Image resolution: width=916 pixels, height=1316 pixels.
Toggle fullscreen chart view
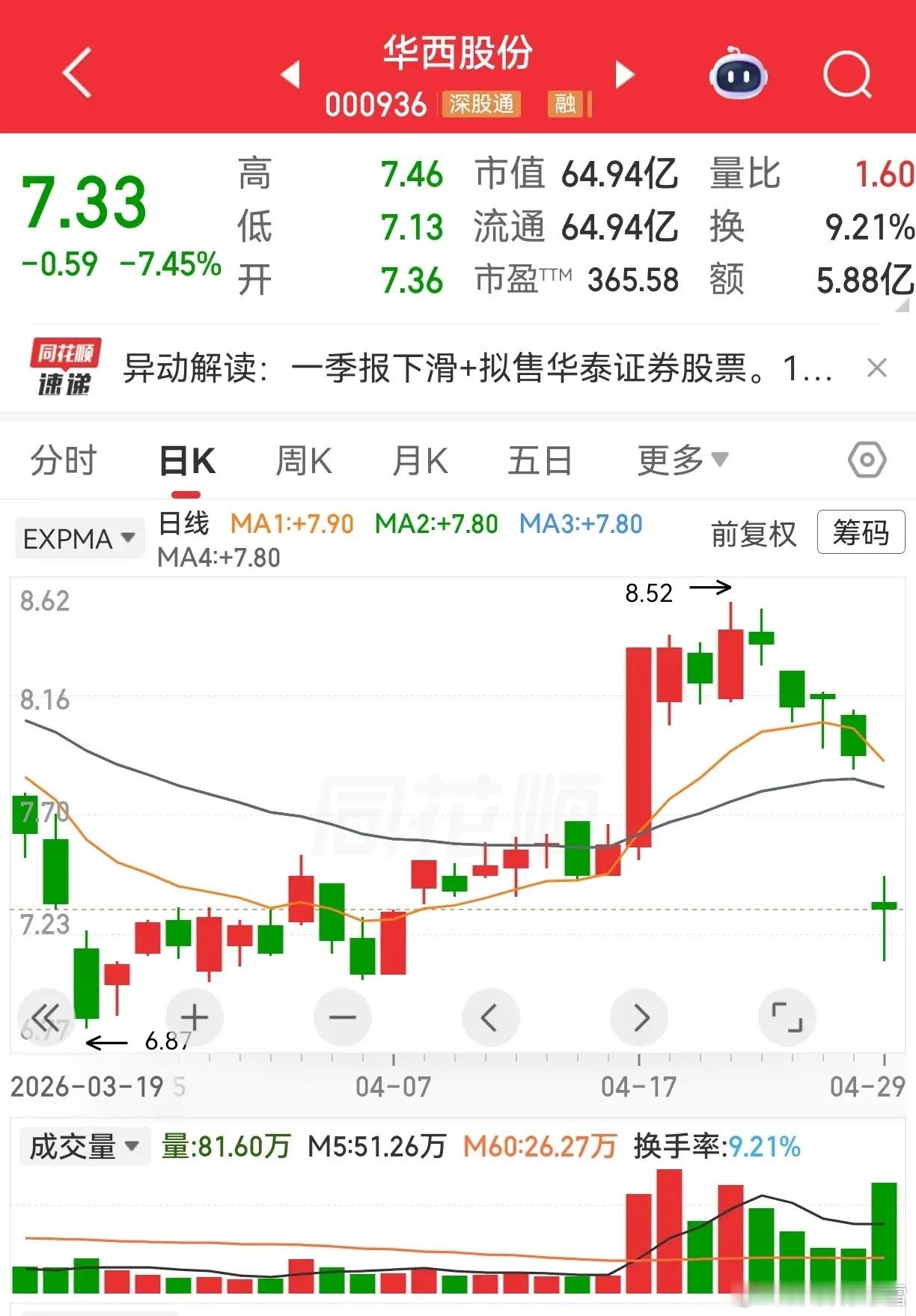(x=787, y=1017)
